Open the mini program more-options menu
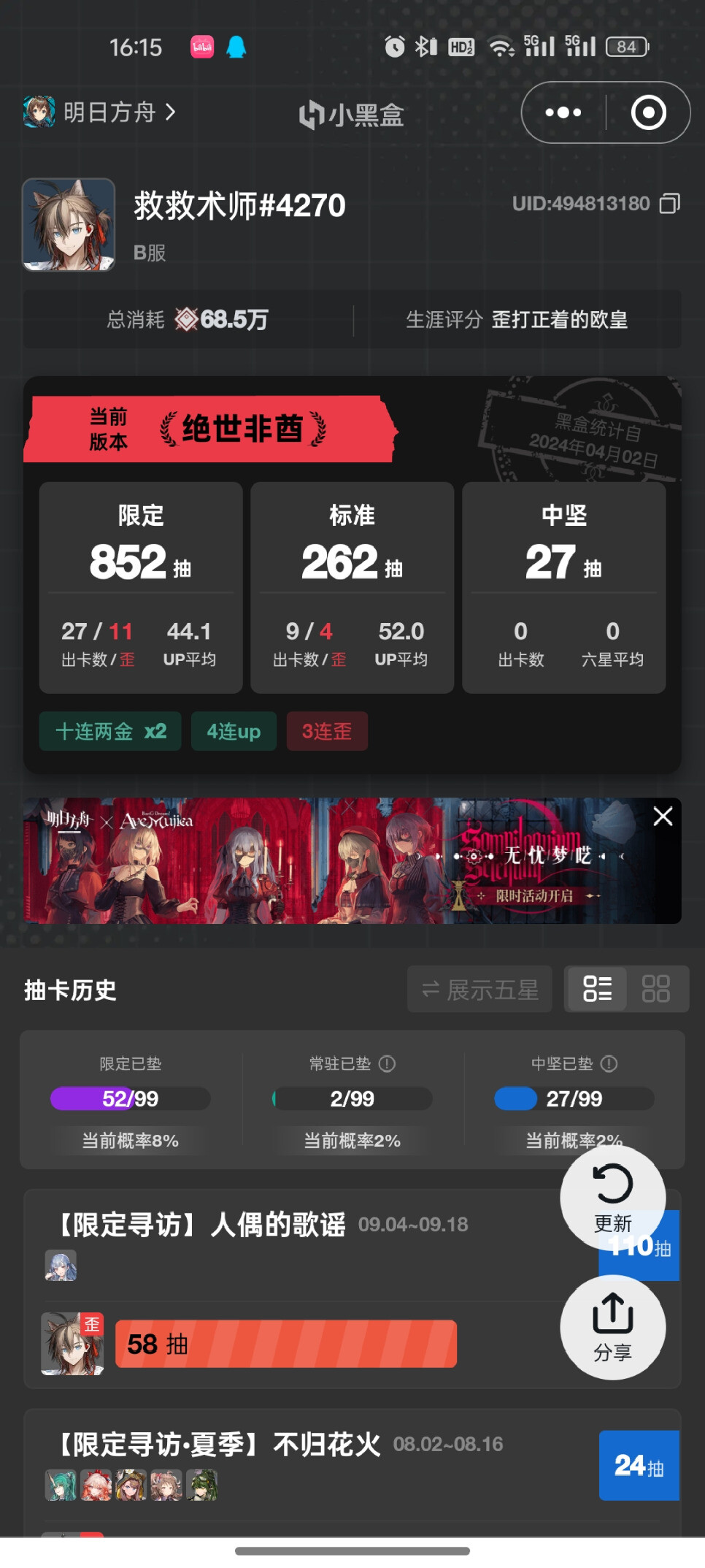This screenshot has width=705, height=1568. pyautogui.click(x=563, y=112)
